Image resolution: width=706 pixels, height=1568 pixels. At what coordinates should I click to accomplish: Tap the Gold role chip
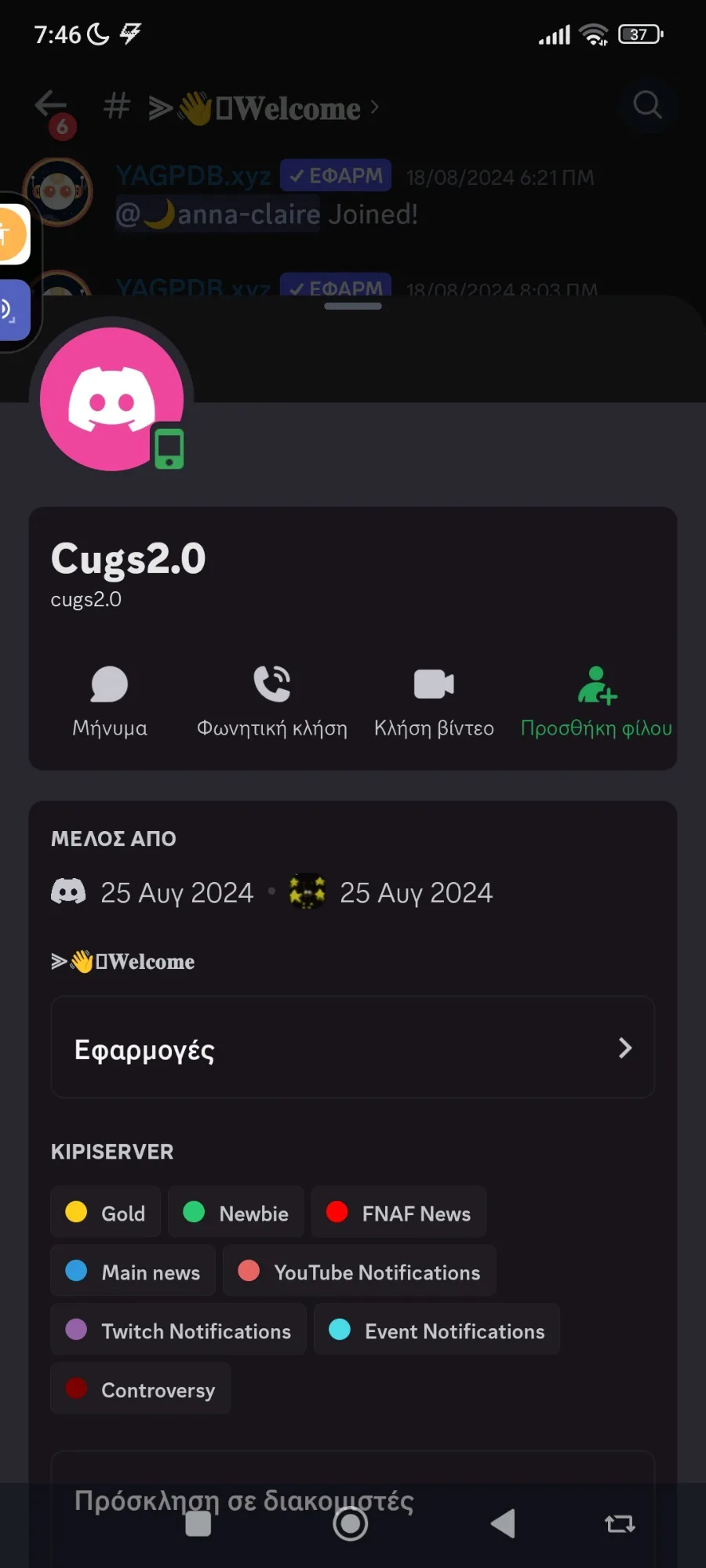coord(106,1213)
